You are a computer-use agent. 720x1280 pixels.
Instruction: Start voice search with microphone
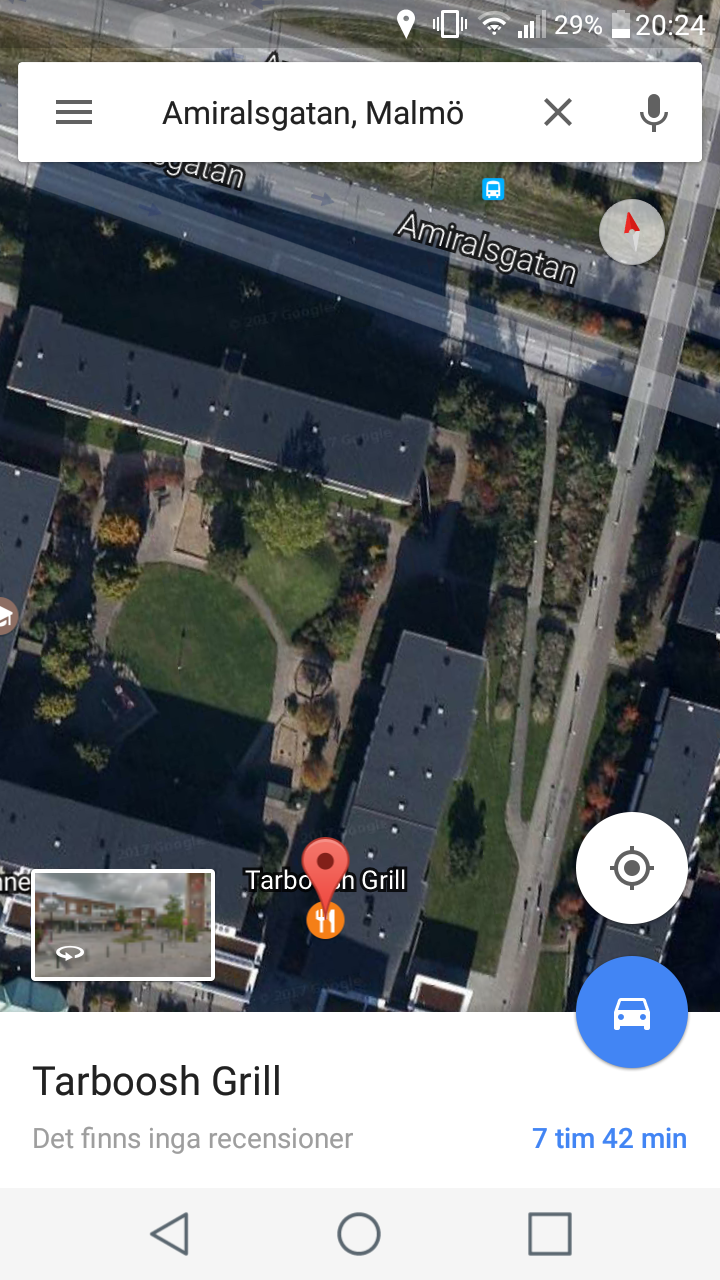[654, 113]
